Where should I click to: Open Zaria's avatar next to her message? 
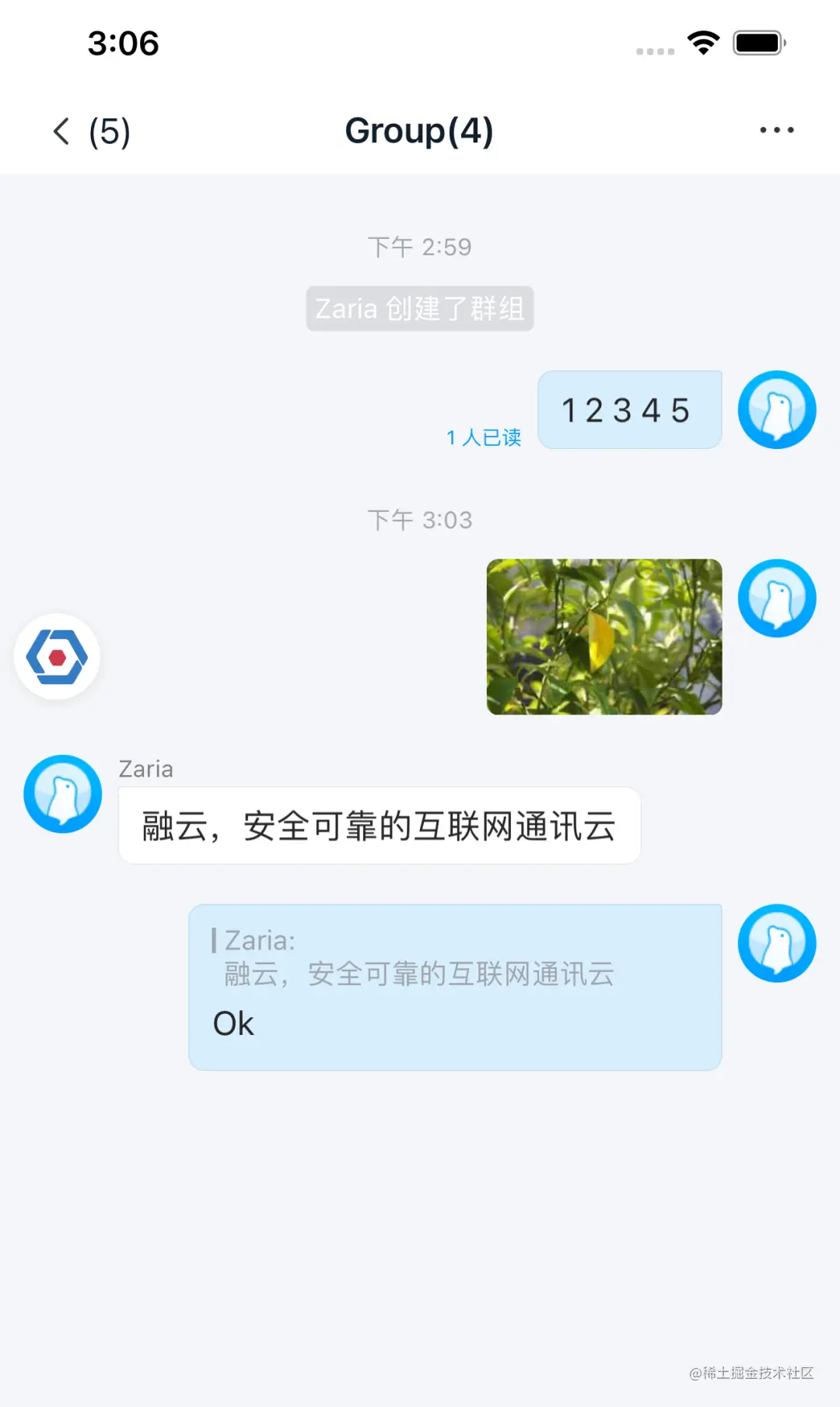point(61,793)
